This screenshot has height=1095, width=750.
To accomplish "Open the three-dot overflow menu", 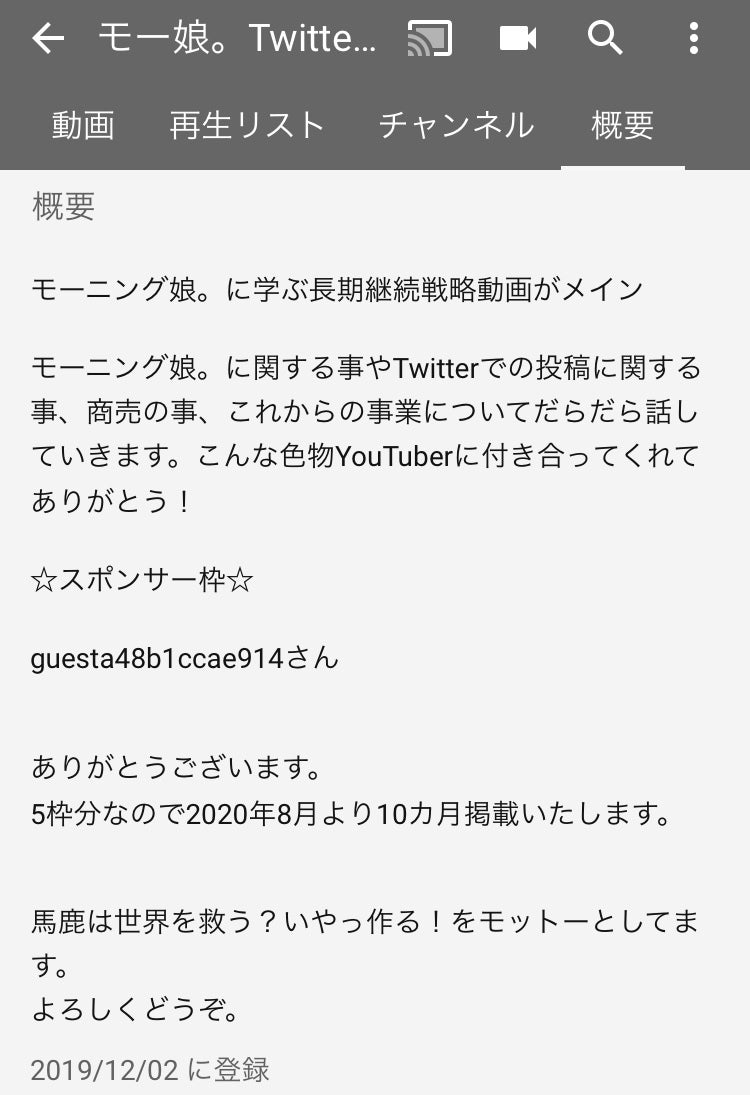I will pos(693,39).
